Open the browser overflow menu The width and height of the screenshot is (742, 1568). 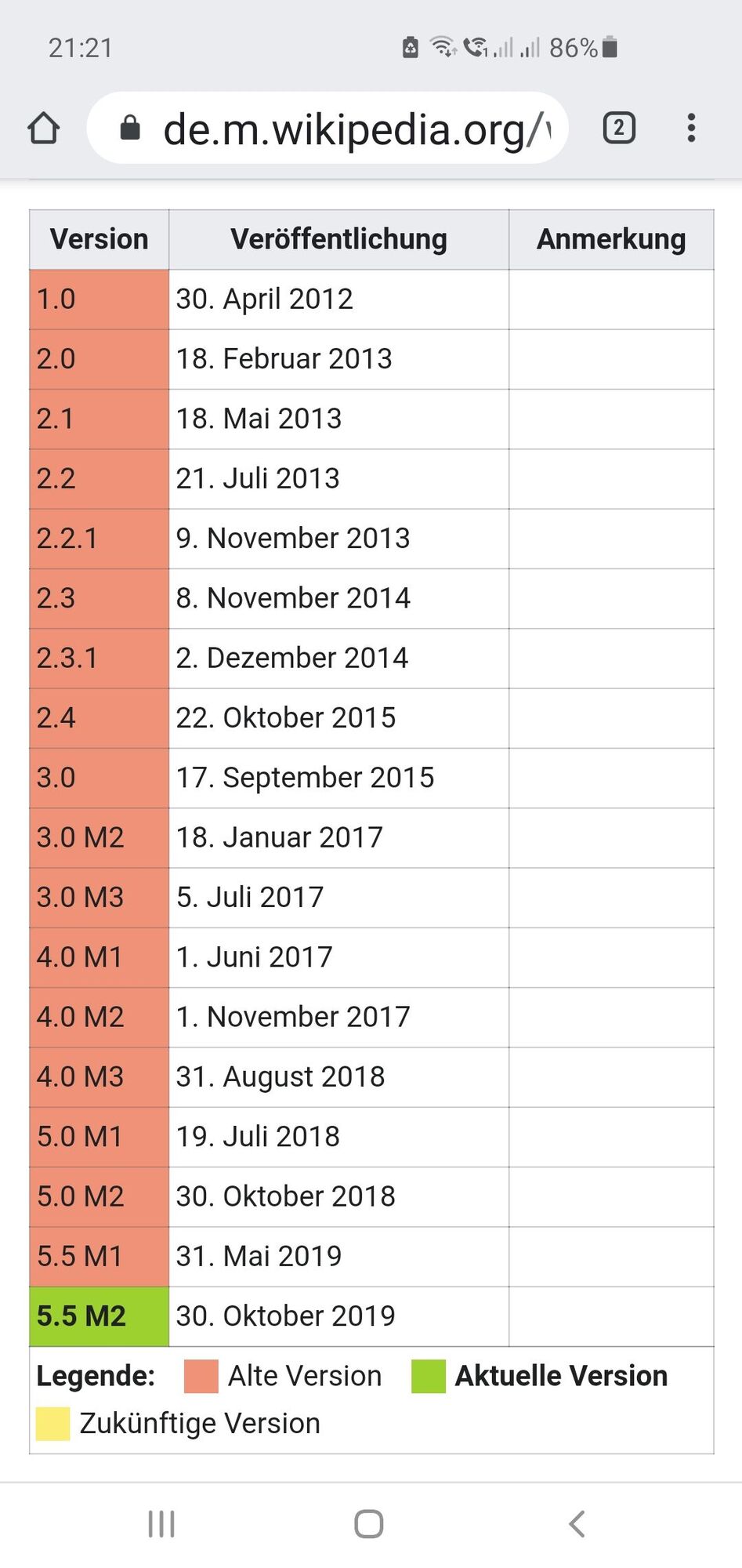[x=690, y=128]
